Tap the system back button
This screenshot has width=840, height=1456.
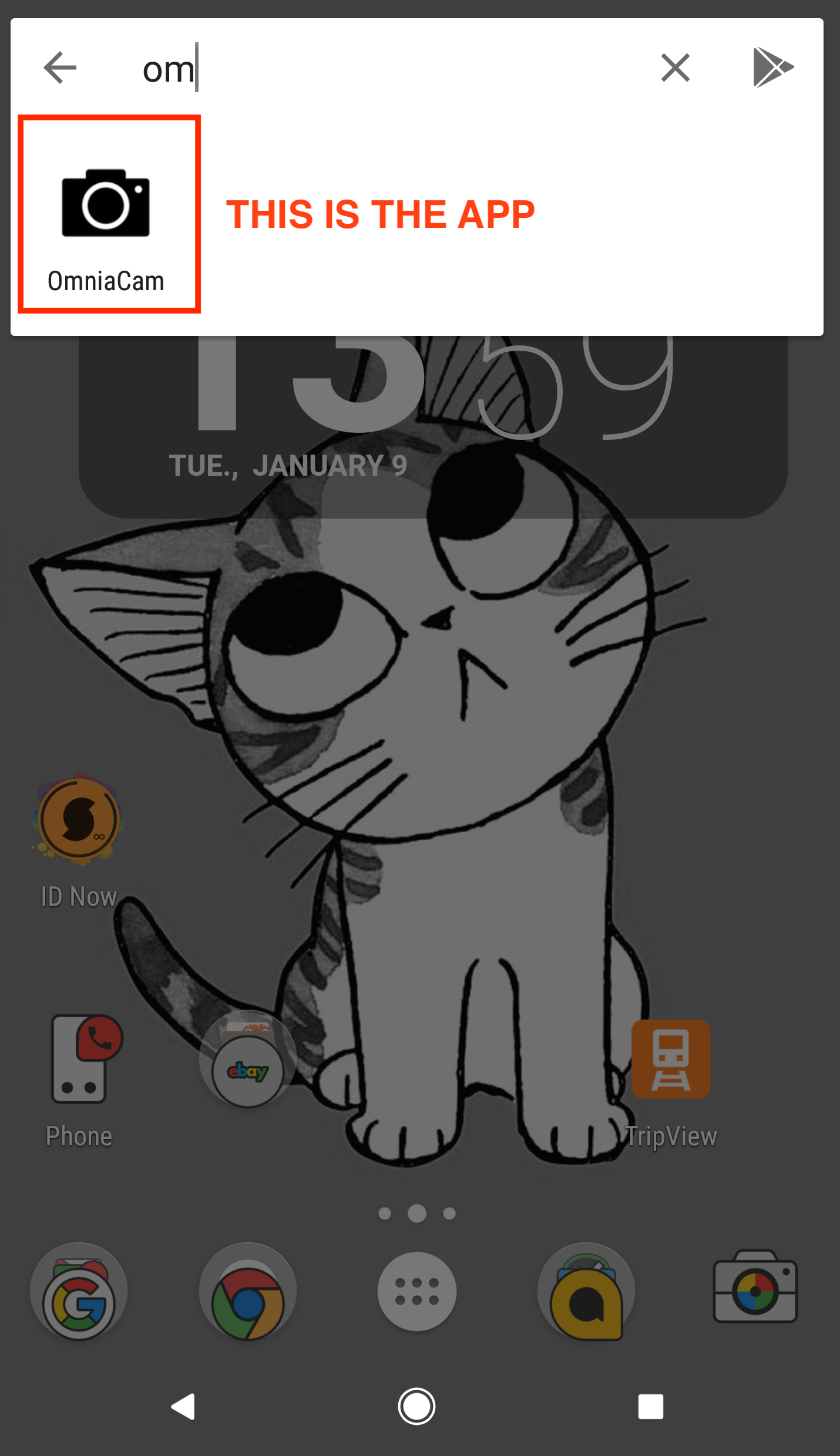click(x=183, y=1407)
